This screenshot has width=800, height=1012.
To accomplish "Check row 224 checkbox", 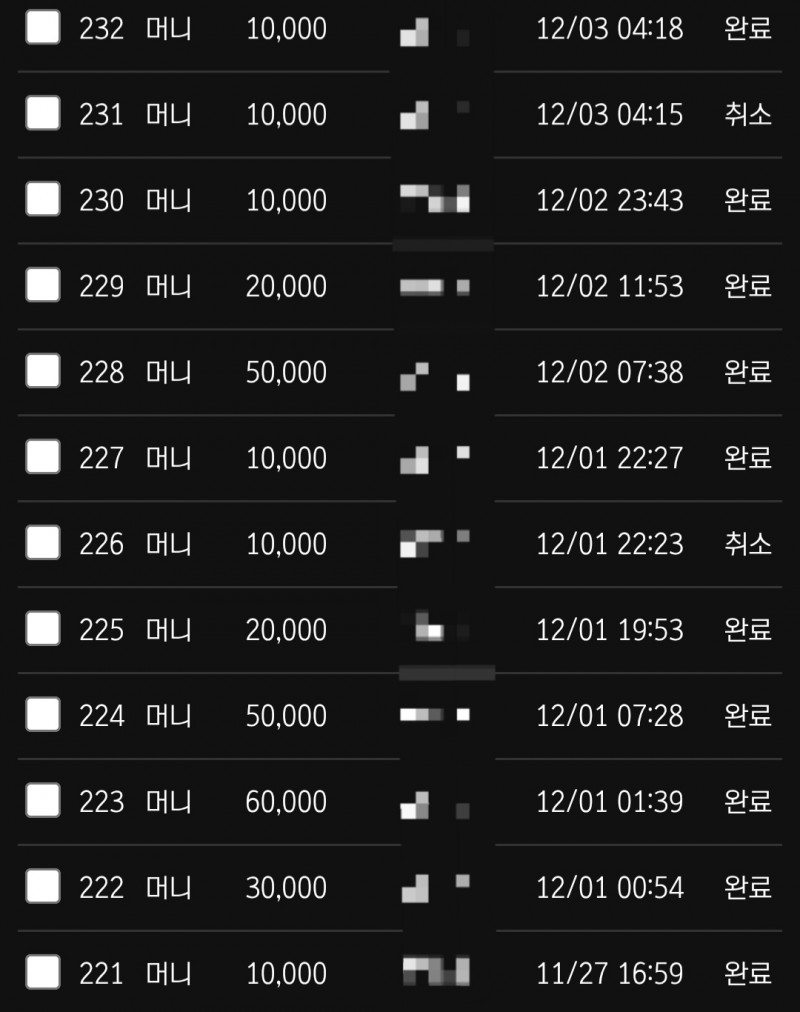I will tap(43, 716).
